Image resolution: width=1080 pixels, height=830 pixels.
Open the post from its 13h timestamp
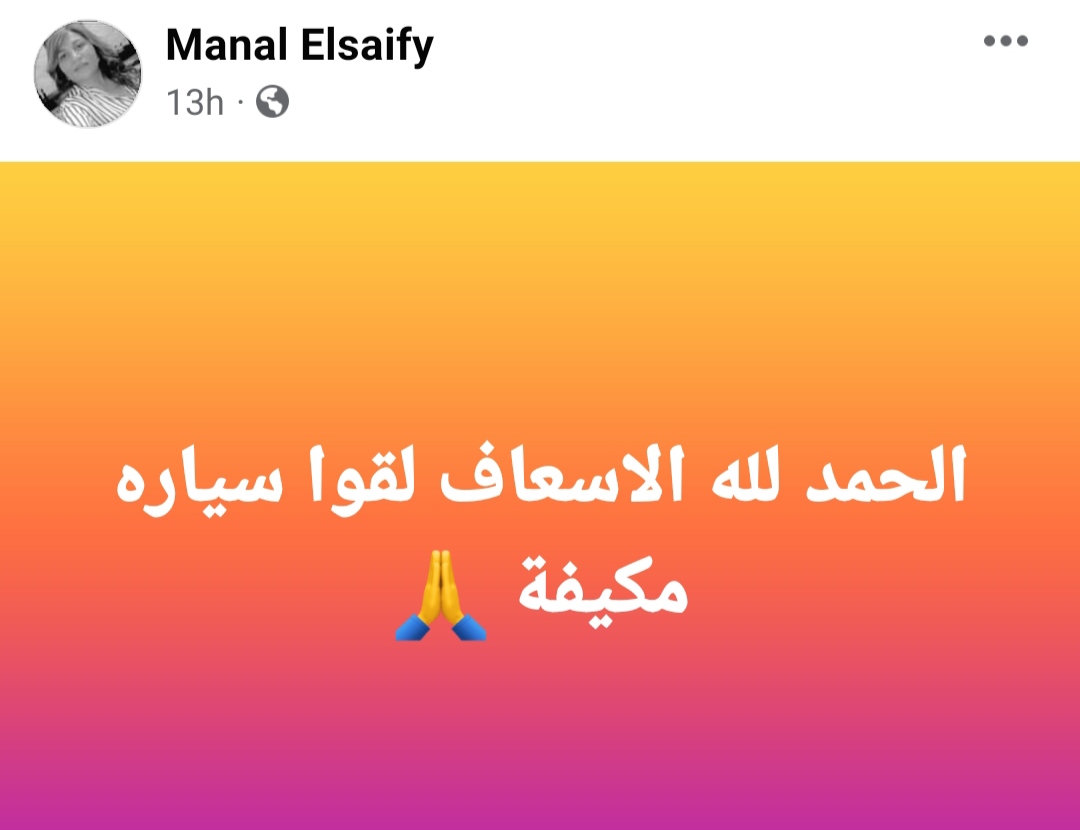pyautogui.click(x=194, y=102)
